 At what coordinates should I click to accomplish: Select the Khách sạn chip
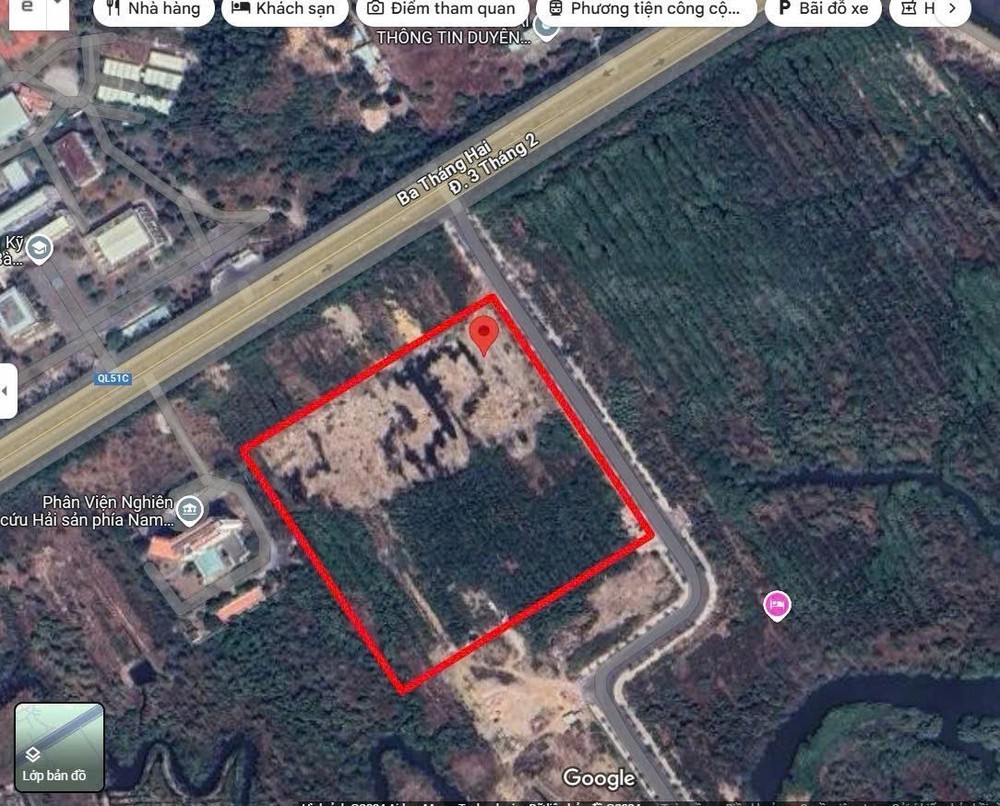[284, 10]
